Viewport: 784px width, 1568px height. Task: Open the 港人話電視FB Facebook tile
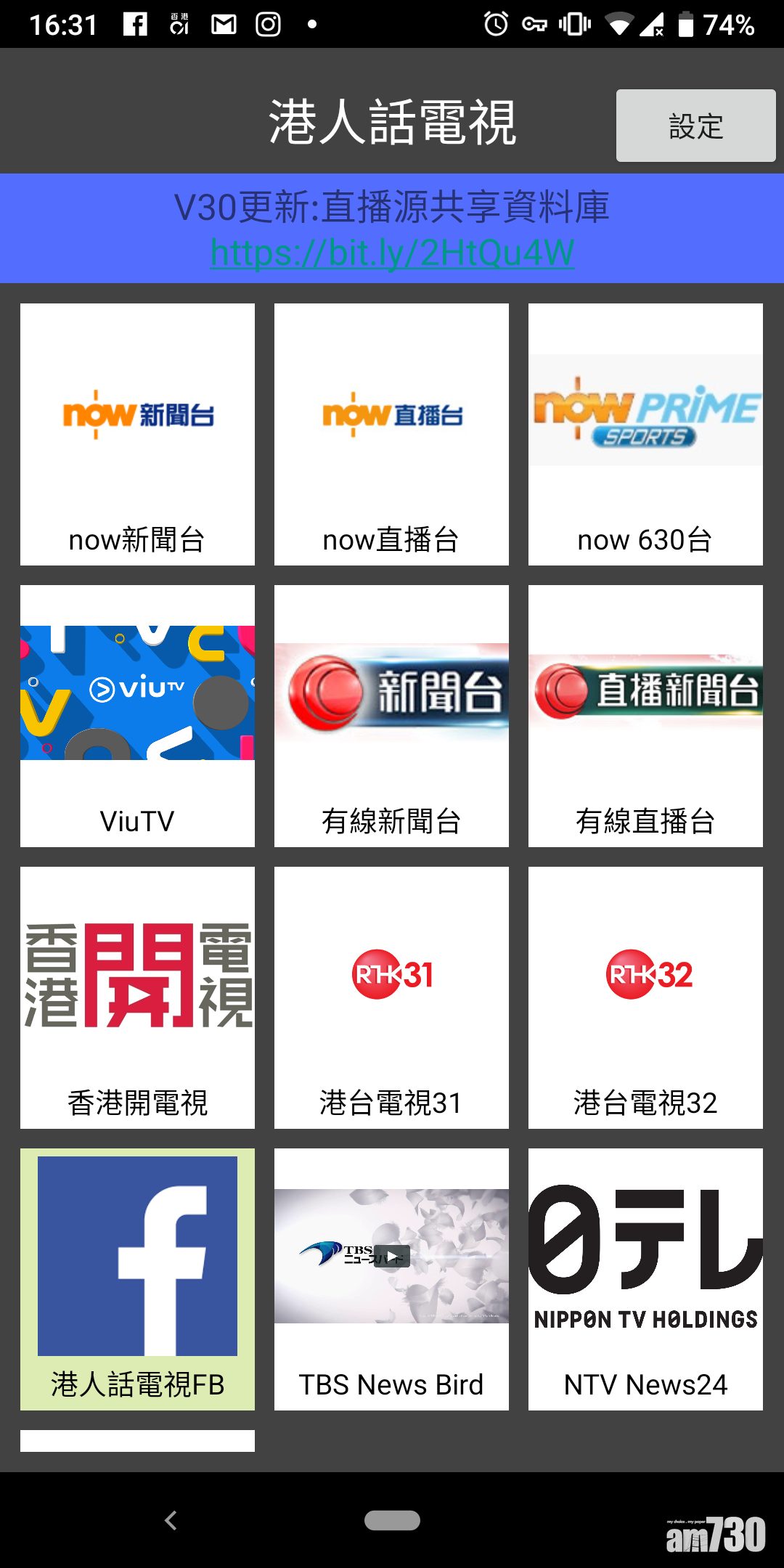point(137,1279)
